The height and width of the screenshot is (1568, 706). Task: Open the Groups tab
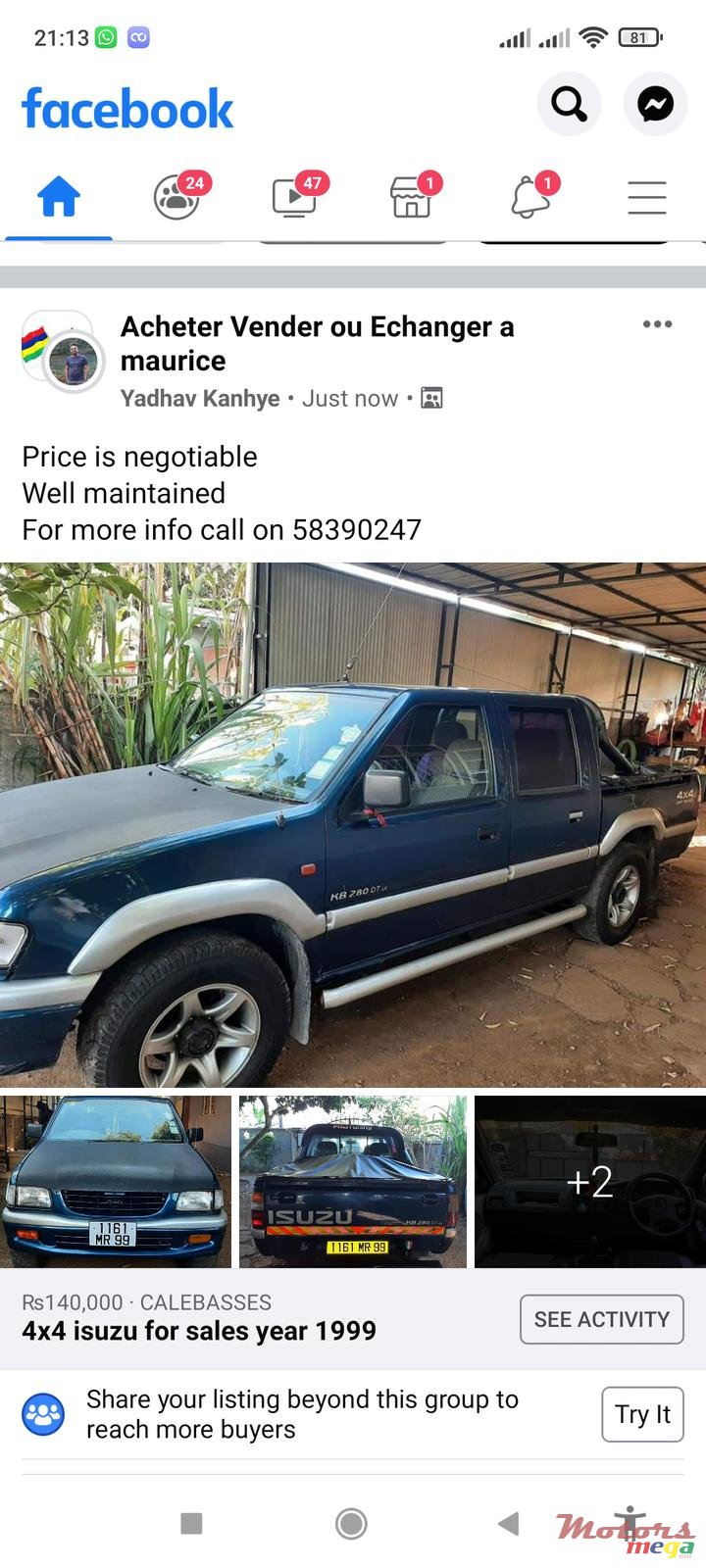[x=177, y=197]
